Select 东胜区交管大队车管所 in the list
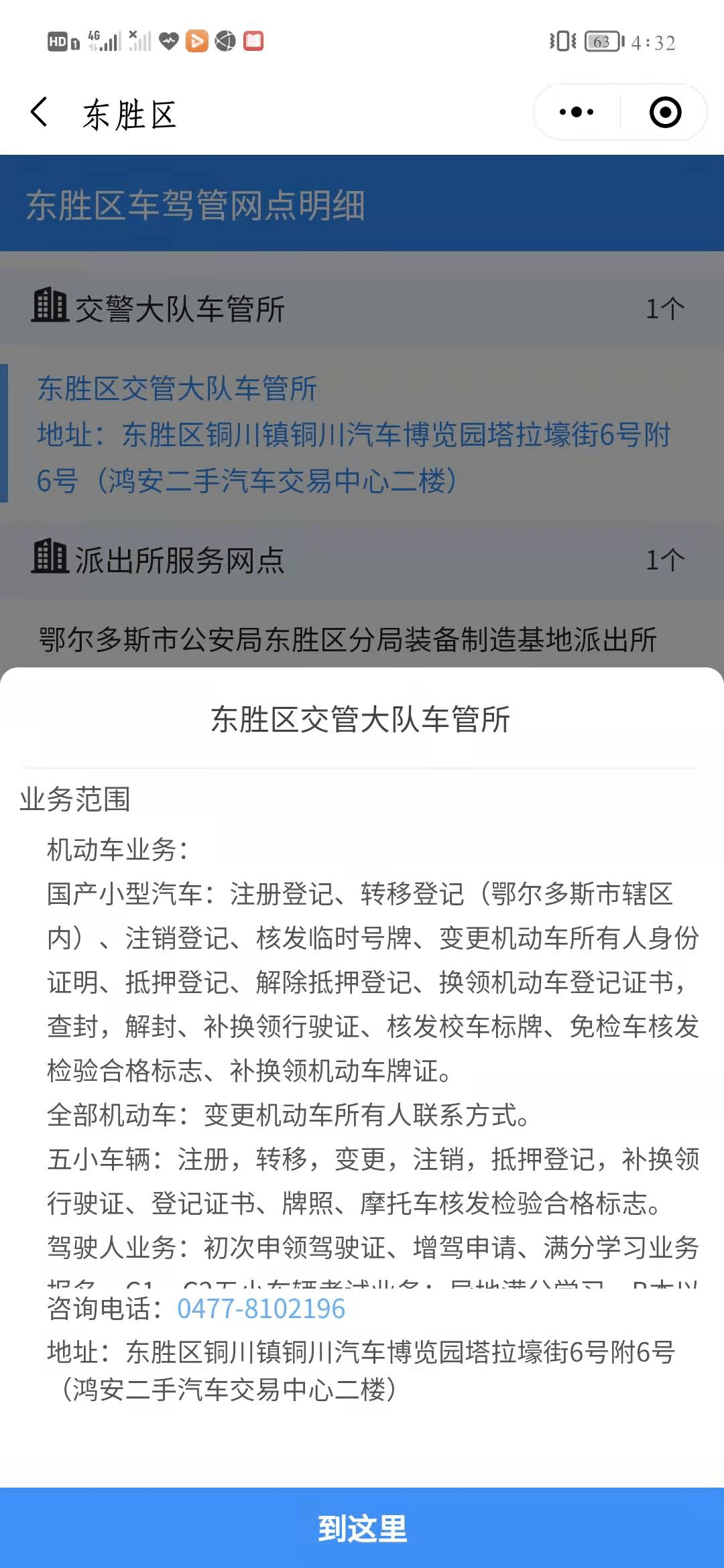 177,389
